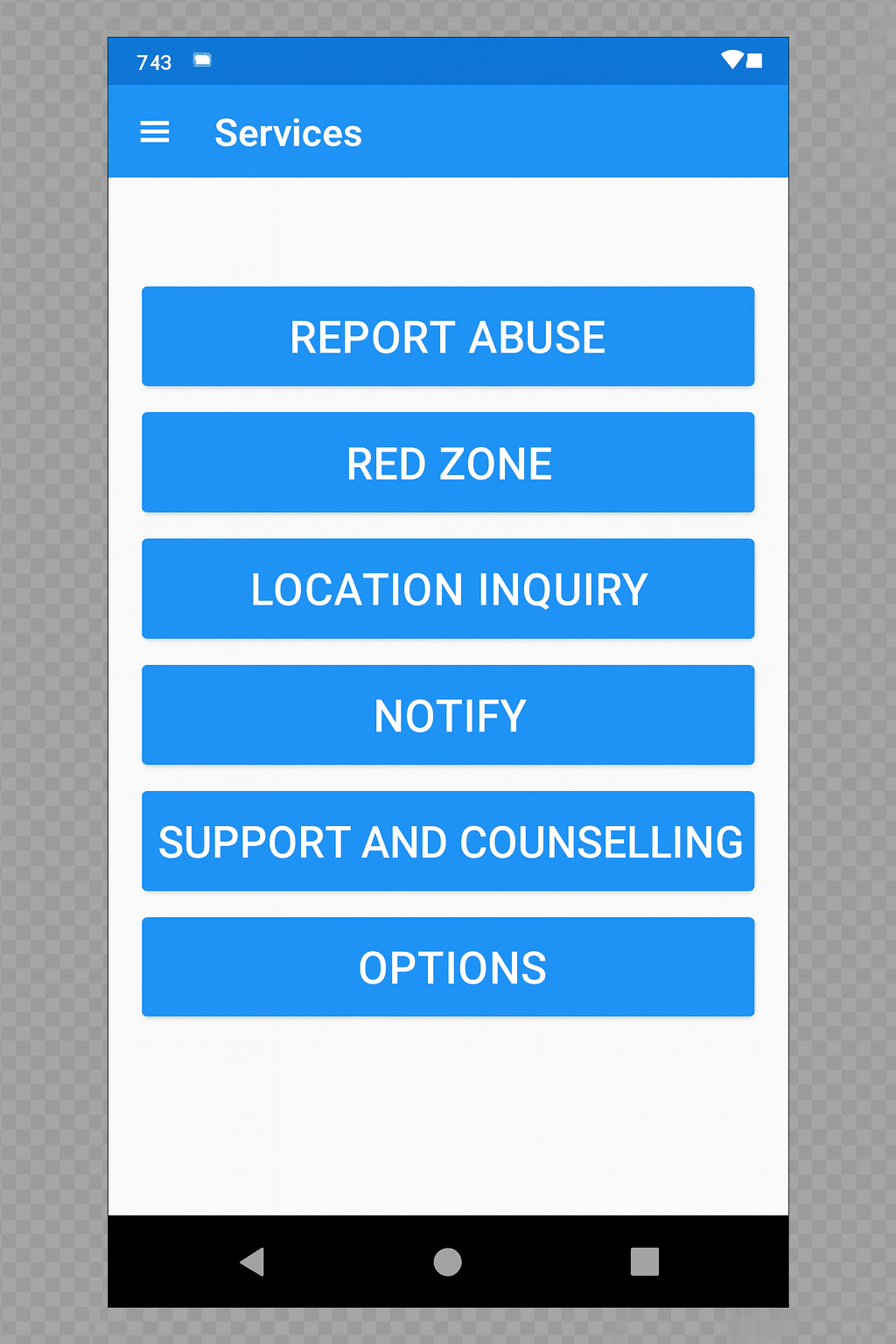
Task: Tap the system back button
Action: [x=252, y=1262]
